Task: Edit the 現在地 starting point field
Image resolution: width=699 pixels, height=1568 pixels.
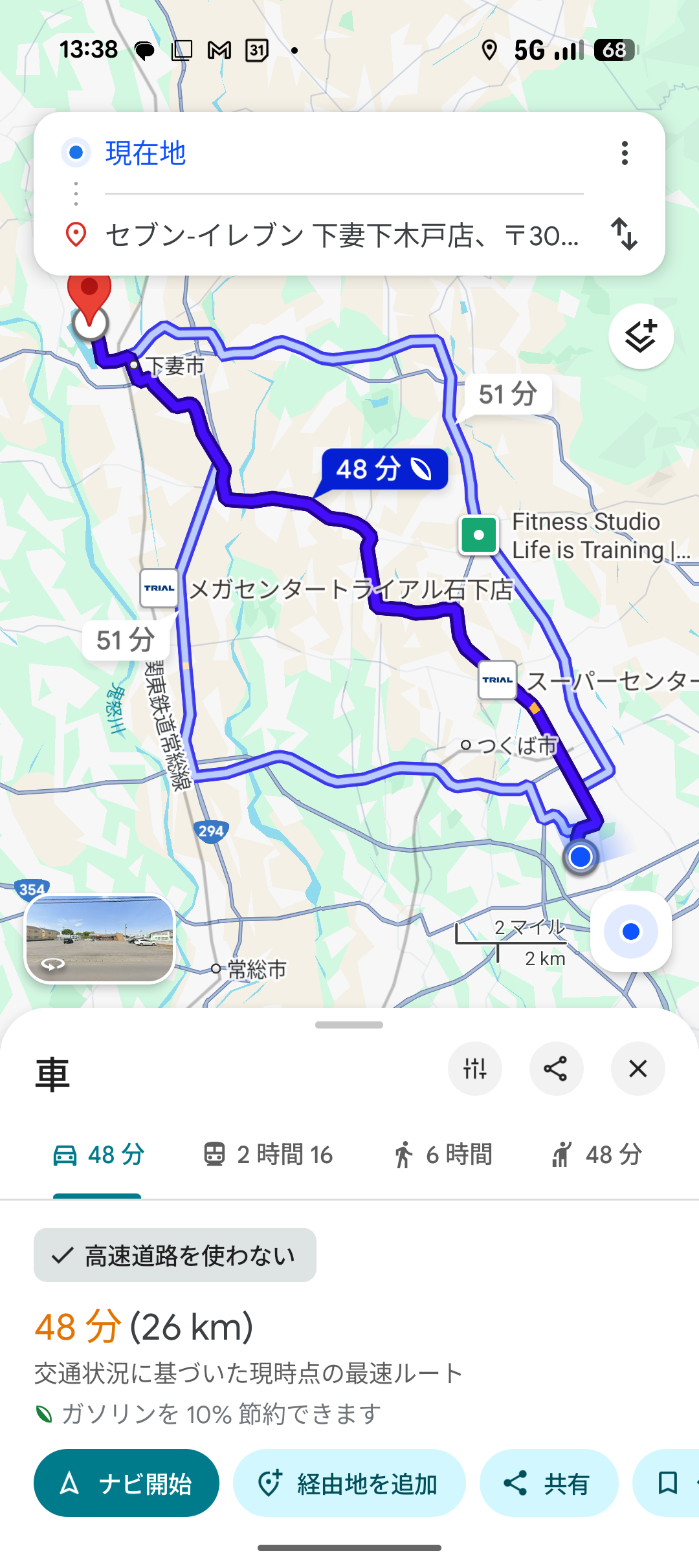Action: coord(343,153)
